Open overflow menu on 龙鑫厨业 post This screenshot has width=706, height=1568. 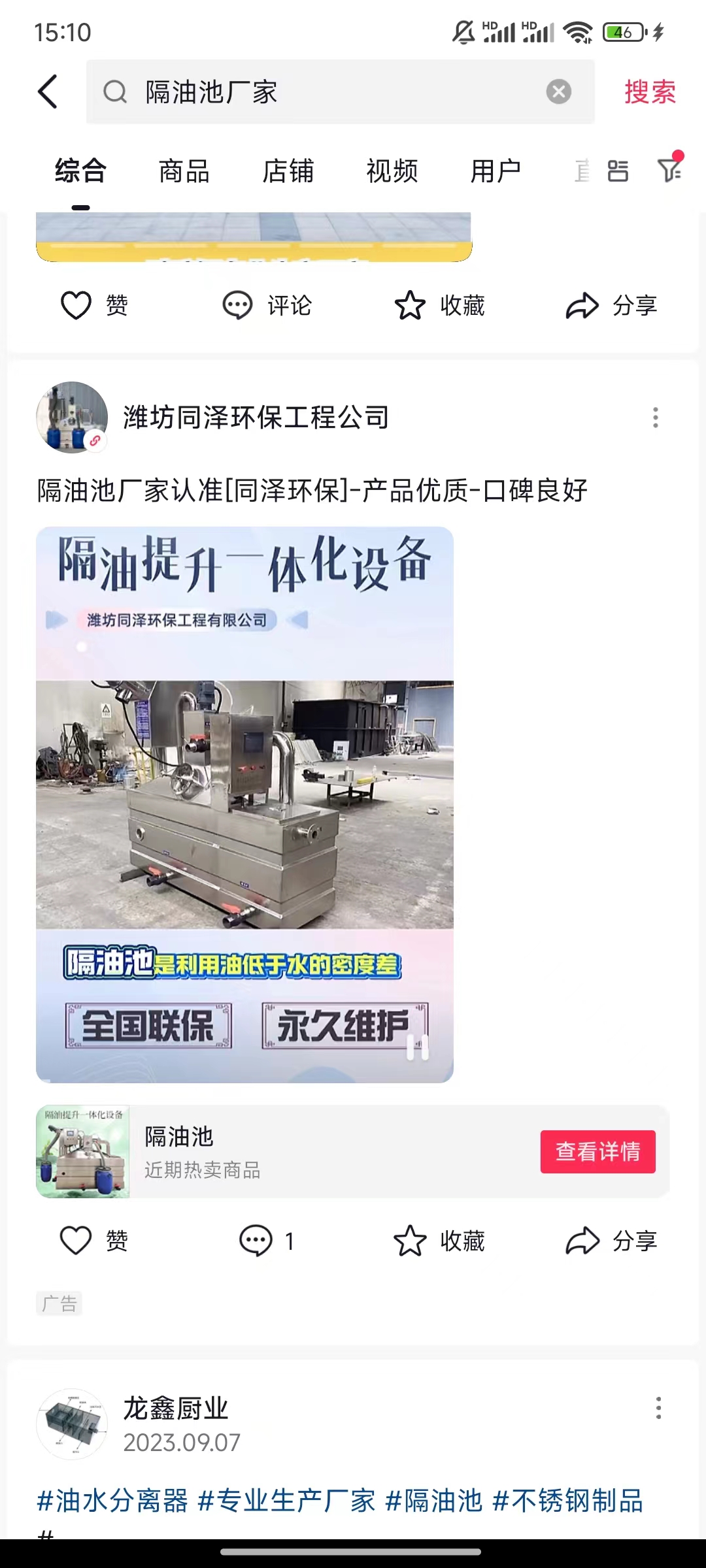click(x=658, y=1408)
